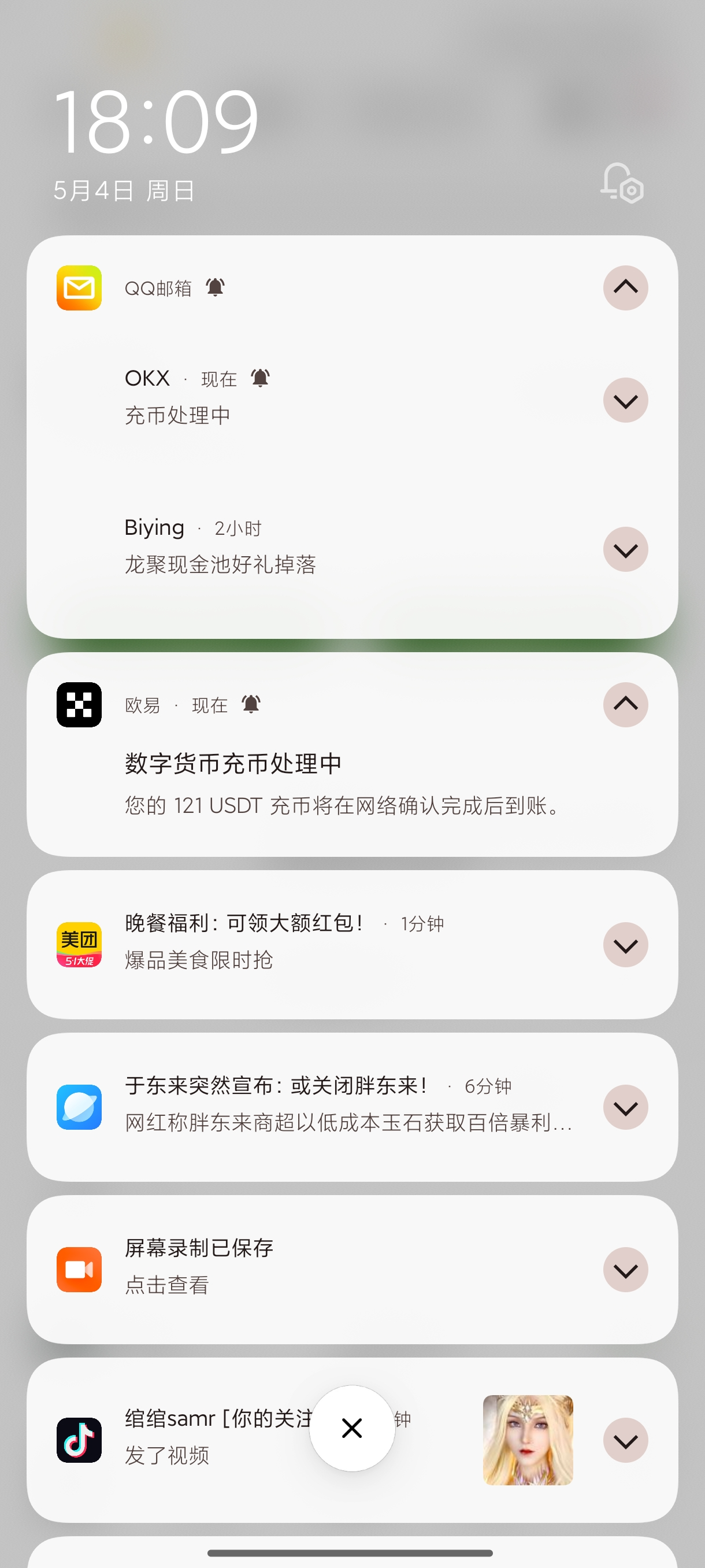
Task: Expand the 屏幕录制已保存 notification
Action: click(625, 1270)
